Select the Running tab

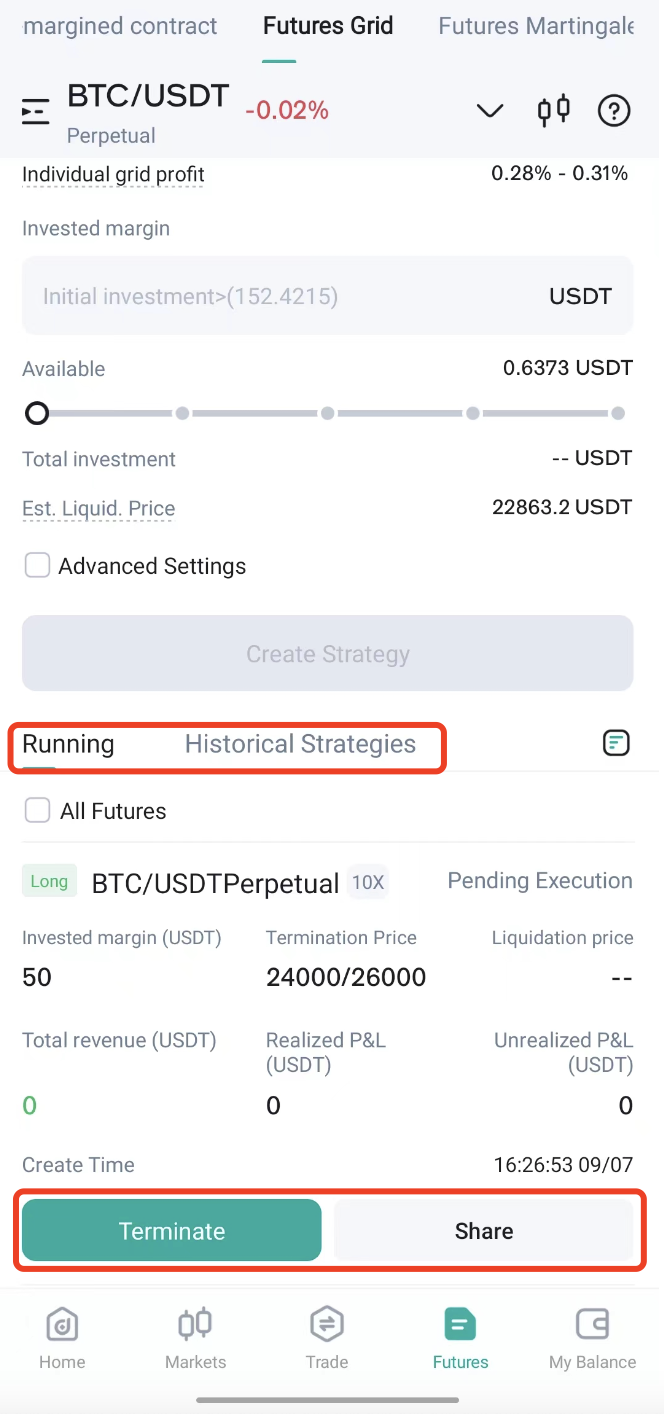pos(68,744)
